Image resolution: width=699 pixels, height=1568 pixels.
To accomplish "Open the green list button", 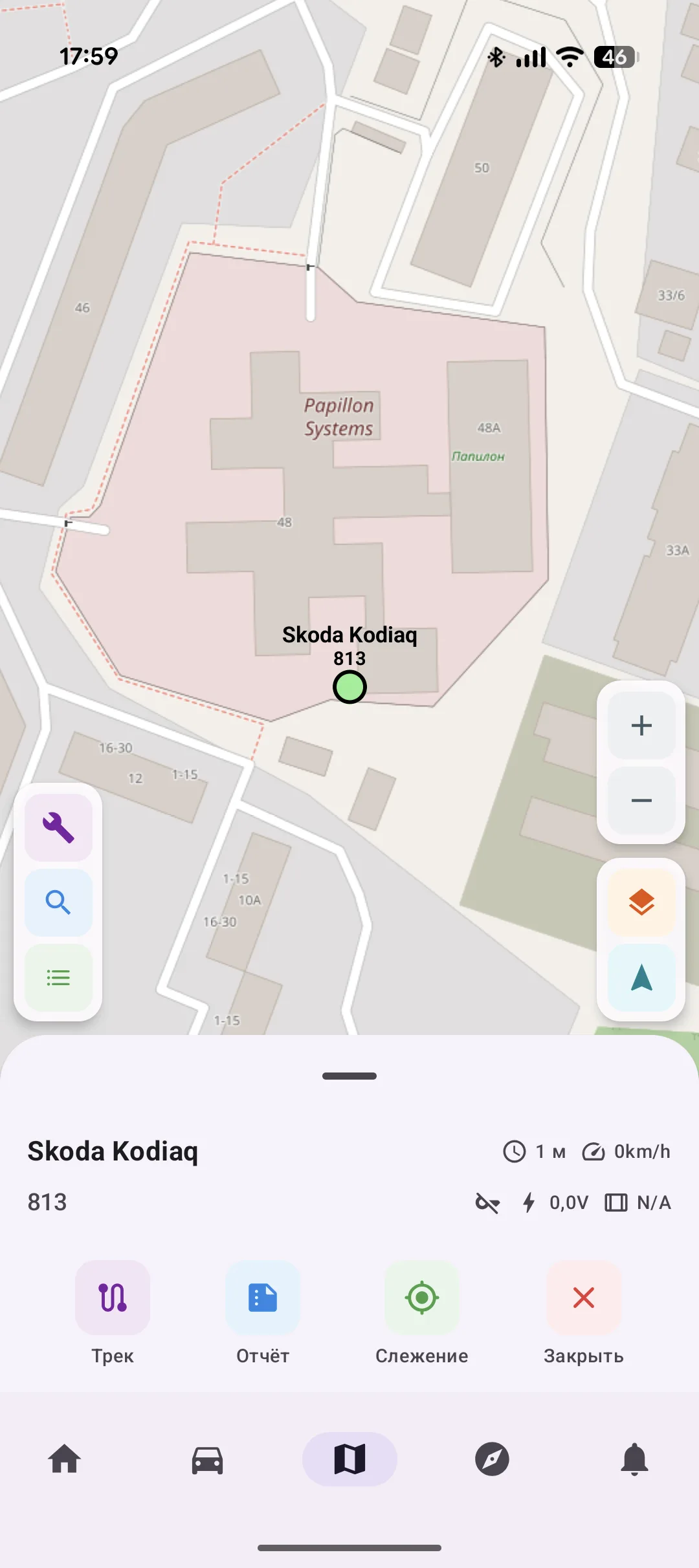I will [x=58, y=977].
